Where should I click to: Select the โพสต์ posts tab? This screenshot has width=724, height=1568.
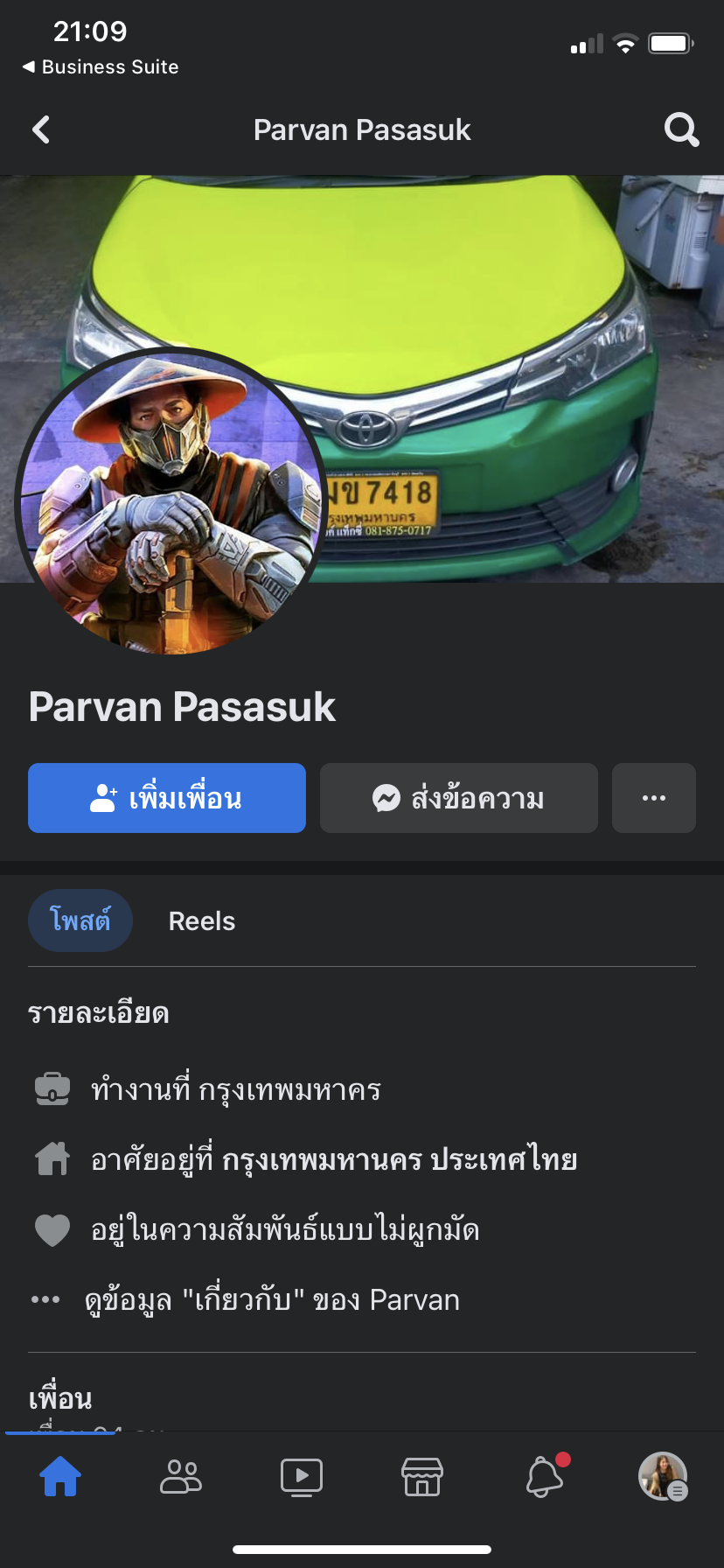pos(80,921)
